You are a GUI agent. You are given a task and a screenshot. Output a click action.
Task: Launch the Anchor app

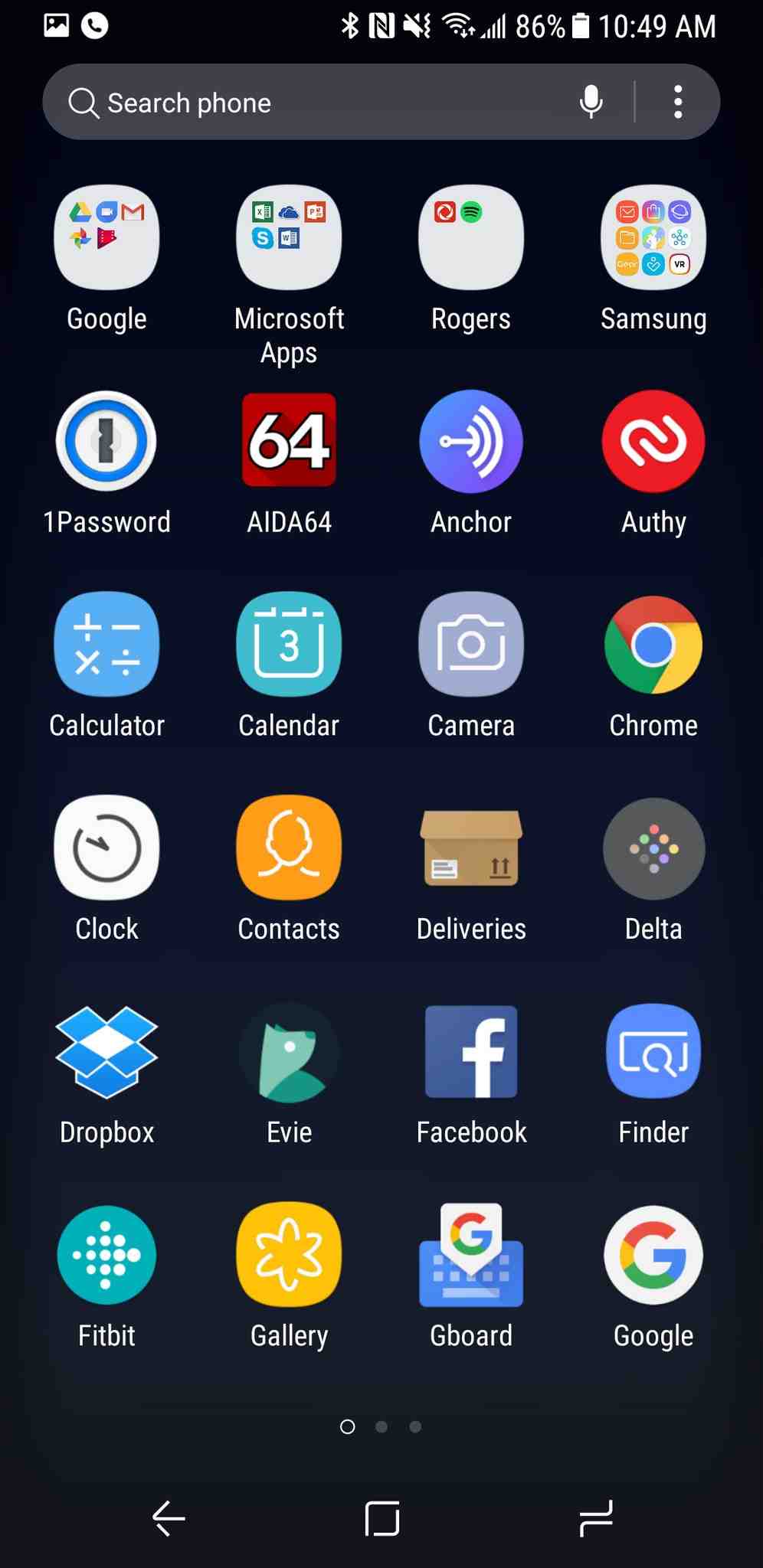(471, 441)
